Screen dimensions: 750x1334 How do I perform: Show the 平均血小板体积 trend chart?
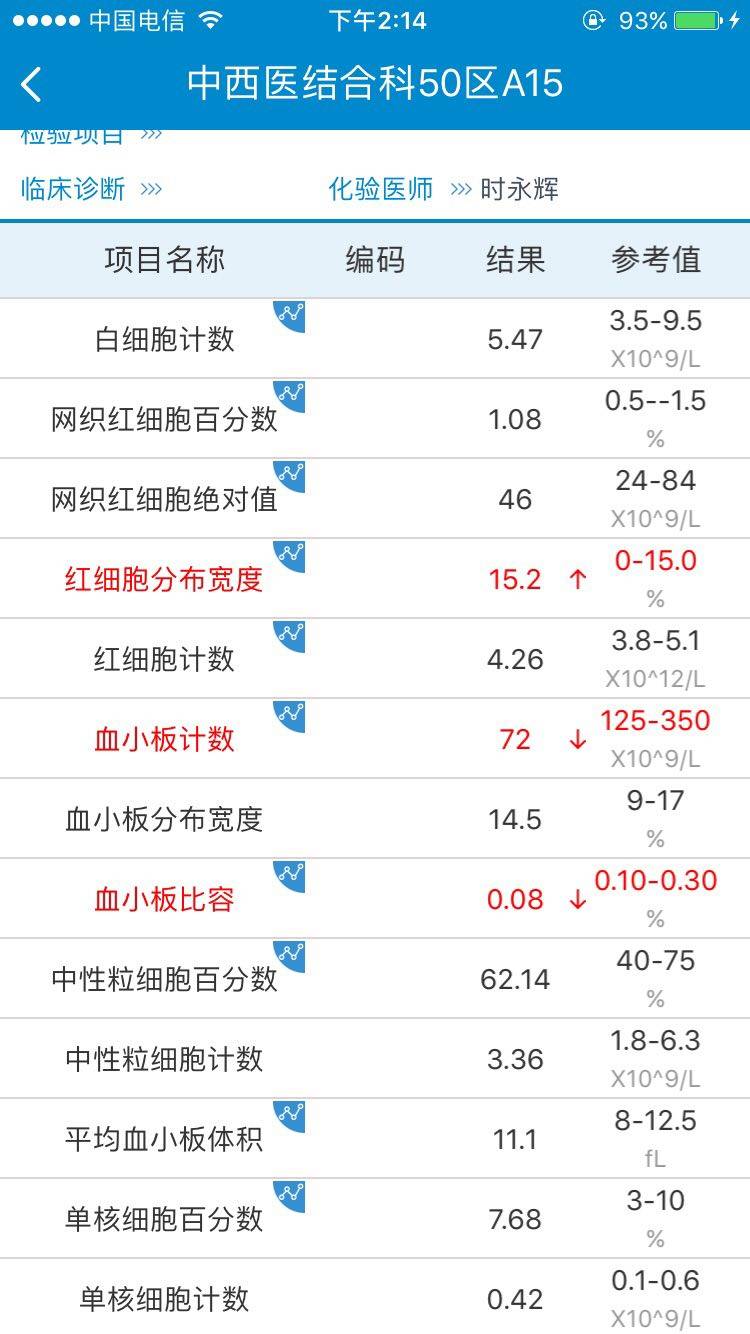coord(291,1113)
